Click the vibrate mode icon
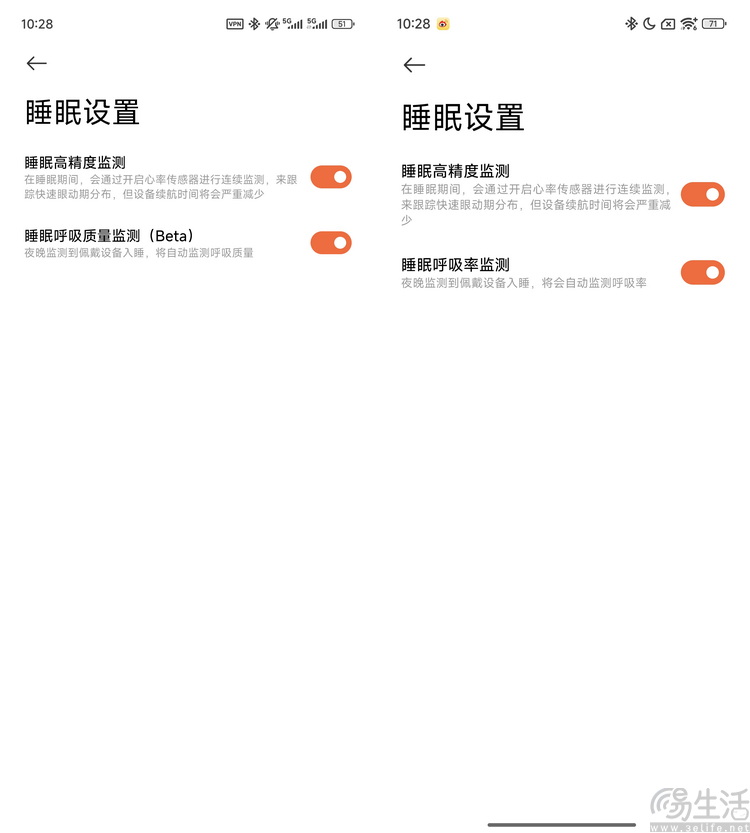Viewport: 750px width, 833px height. (x=272, y=23)
